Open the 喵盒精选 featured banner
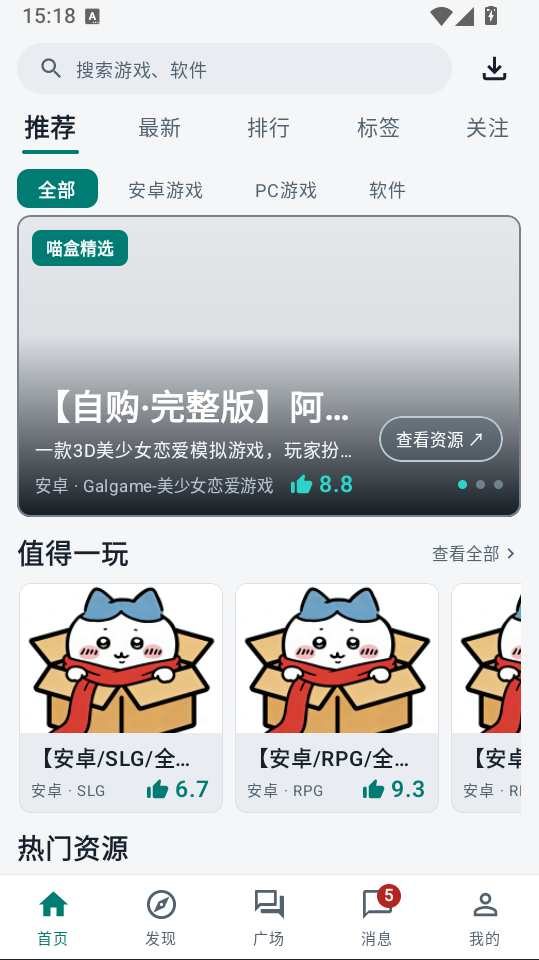This screenshot has height=960, width=539. click(269, 366)
